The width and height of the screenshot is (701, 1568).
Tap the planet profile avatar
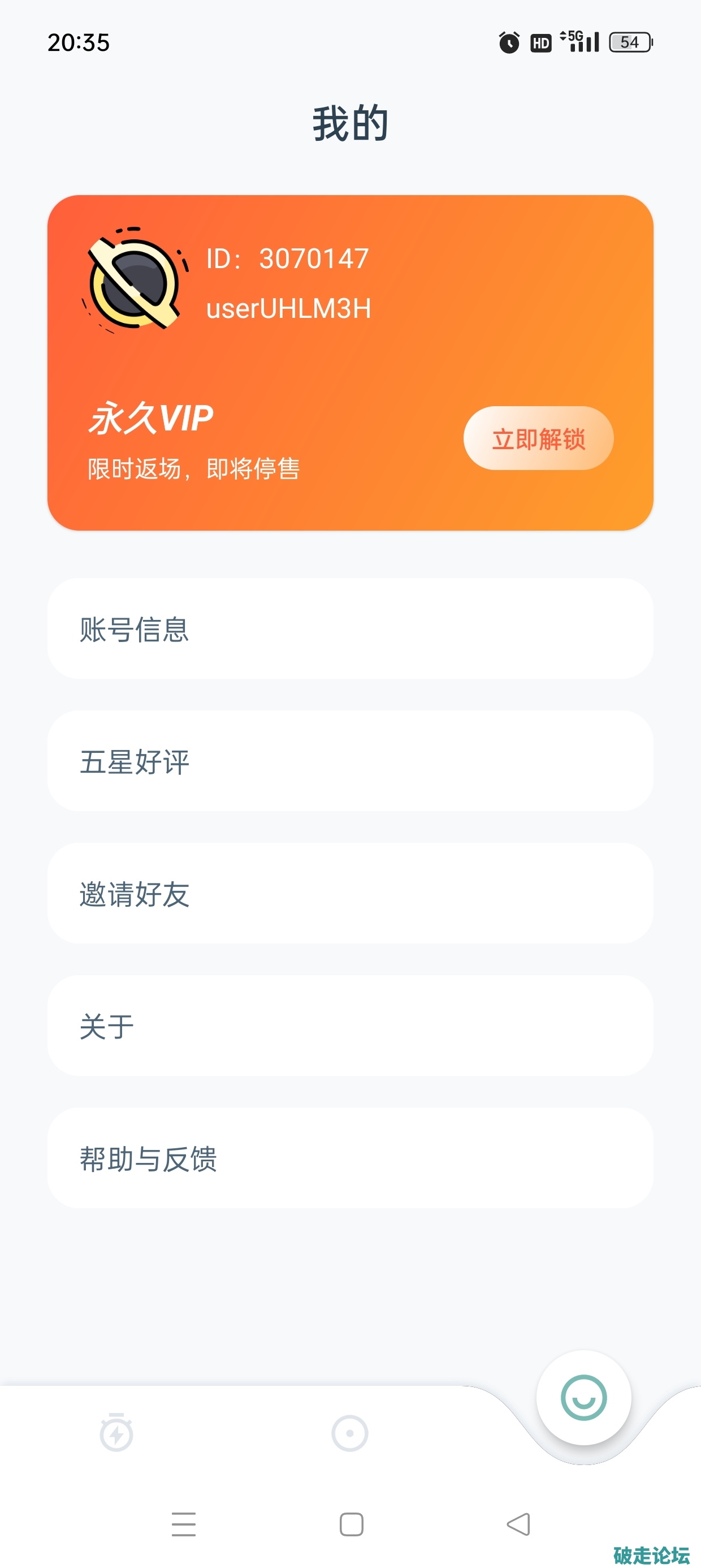pos(135,282)
